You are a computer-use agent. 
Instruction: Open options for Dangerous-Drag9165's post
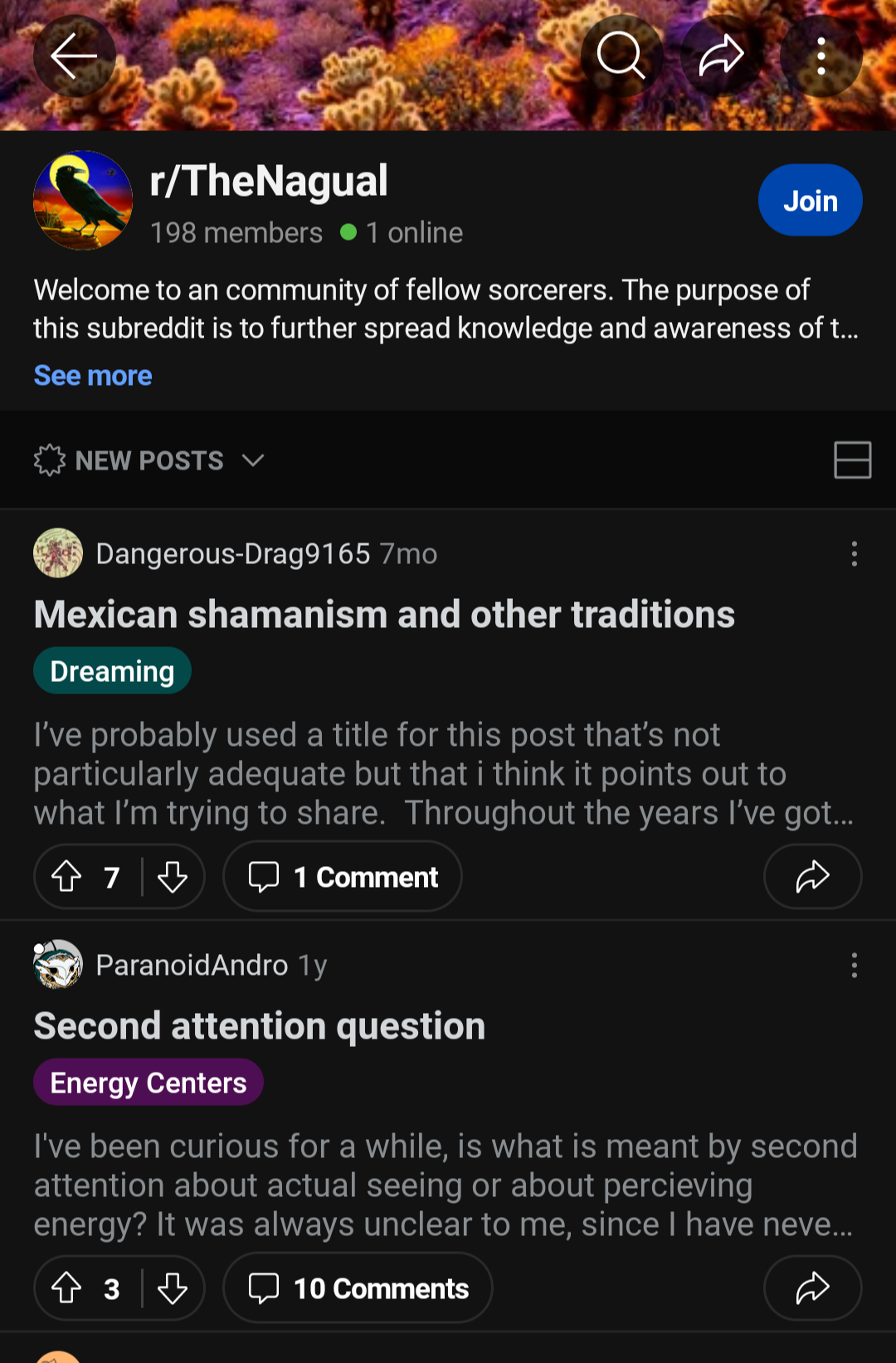pos(854,553)
